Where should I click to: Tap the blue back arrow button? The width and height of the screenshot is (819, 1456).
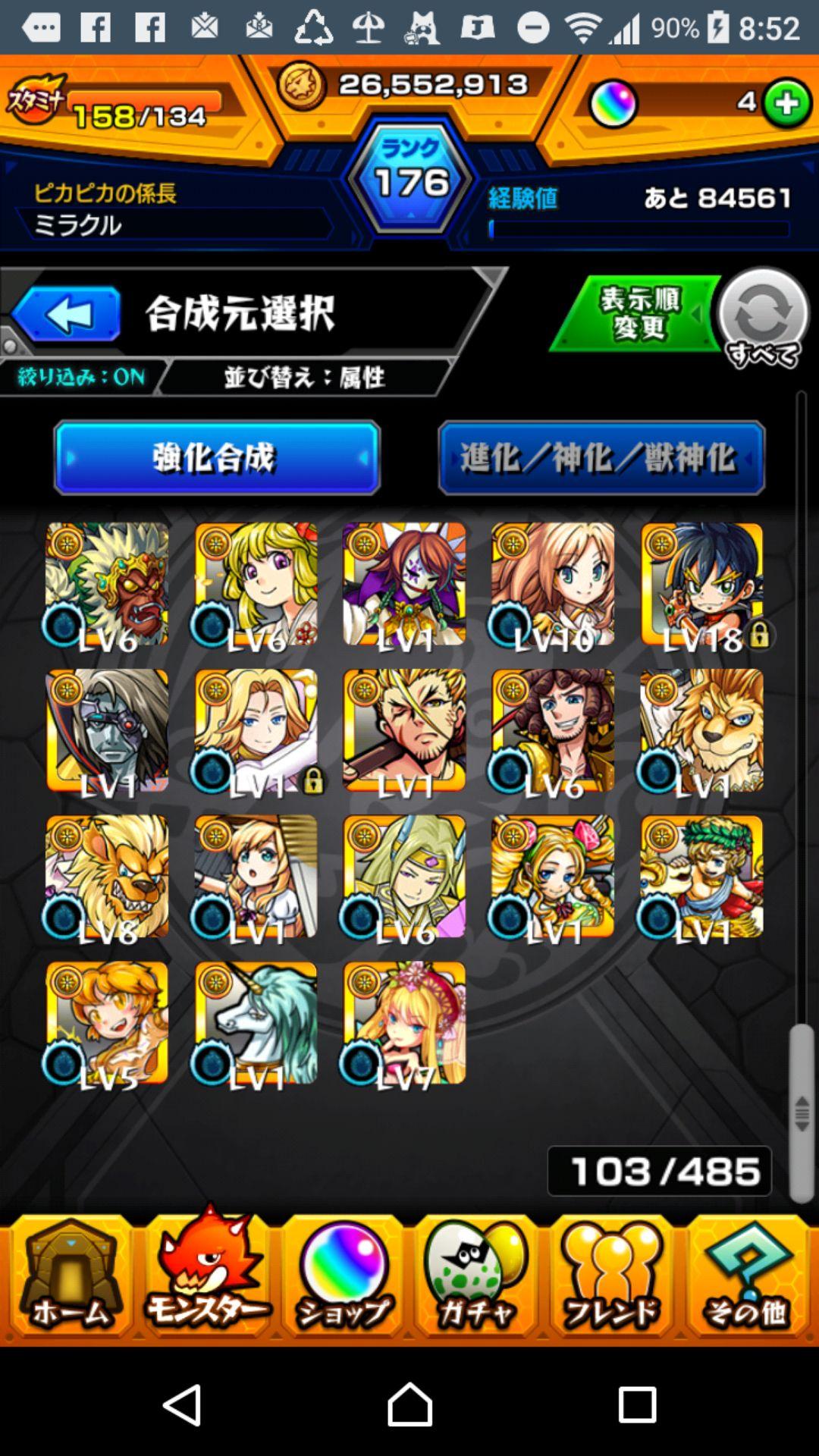click(x=67, y=313)
